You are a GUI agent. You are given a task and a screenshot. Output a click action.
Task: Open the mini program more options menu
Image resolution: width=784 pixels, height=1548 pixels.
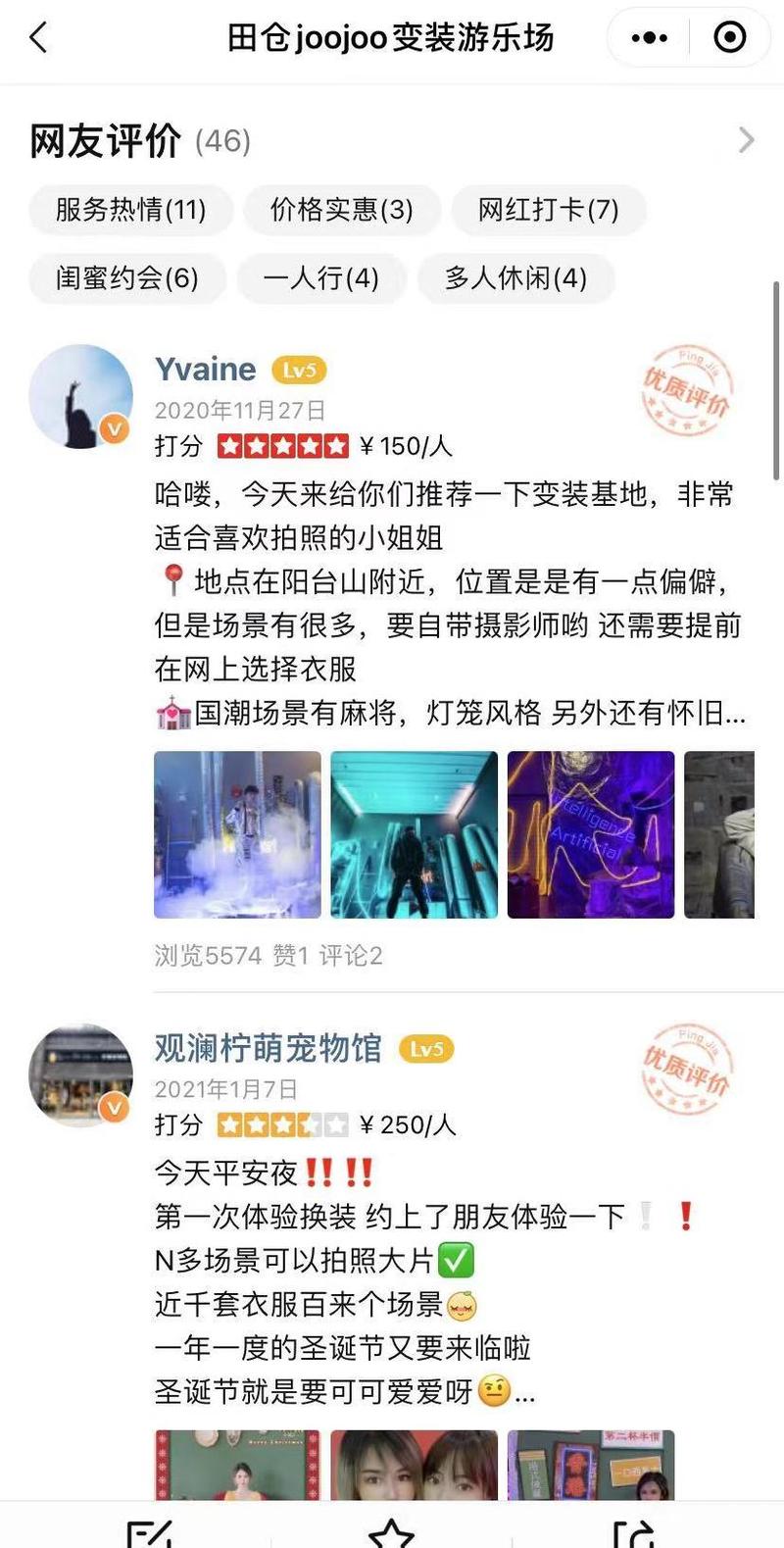point(649,38)
